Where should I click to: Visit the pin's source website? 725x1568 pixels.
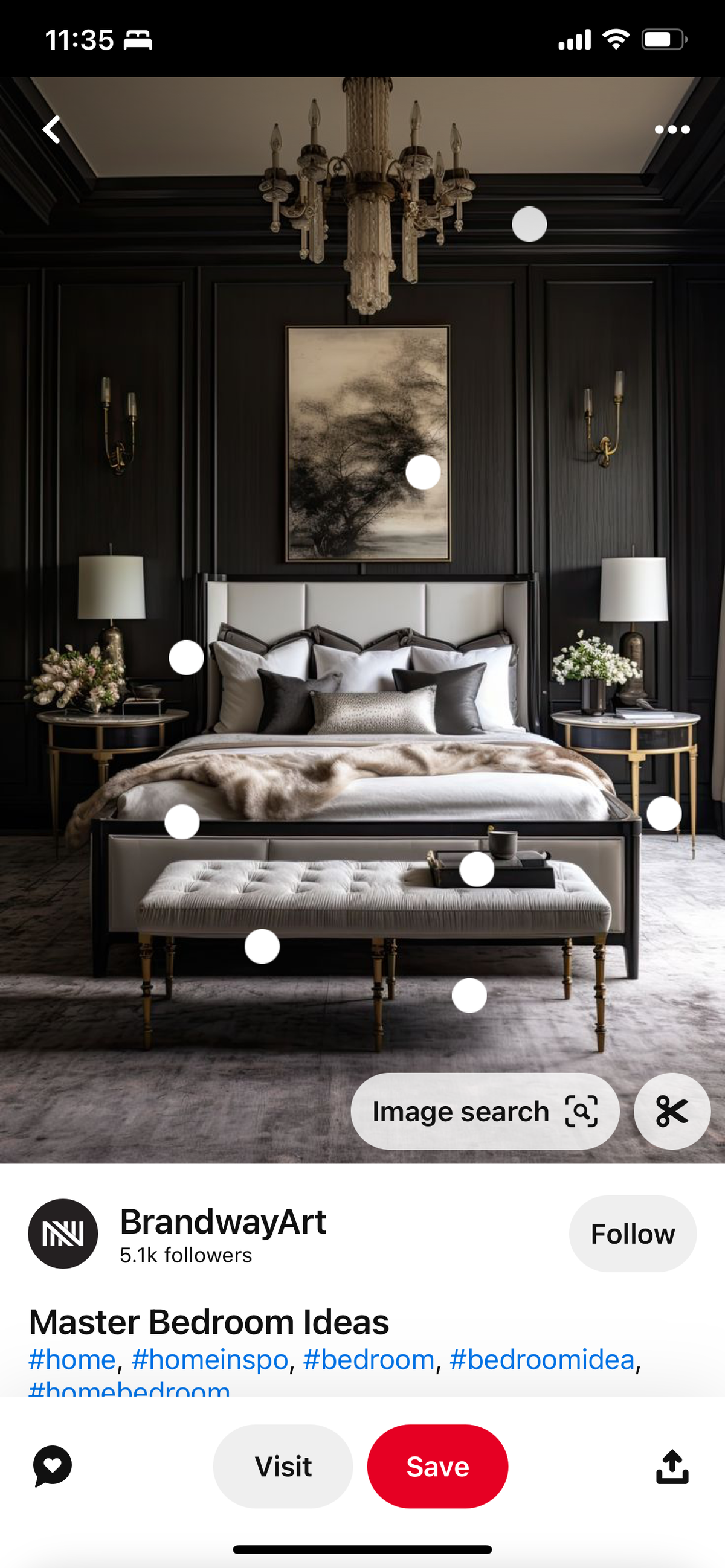(x=283, y=1467)
